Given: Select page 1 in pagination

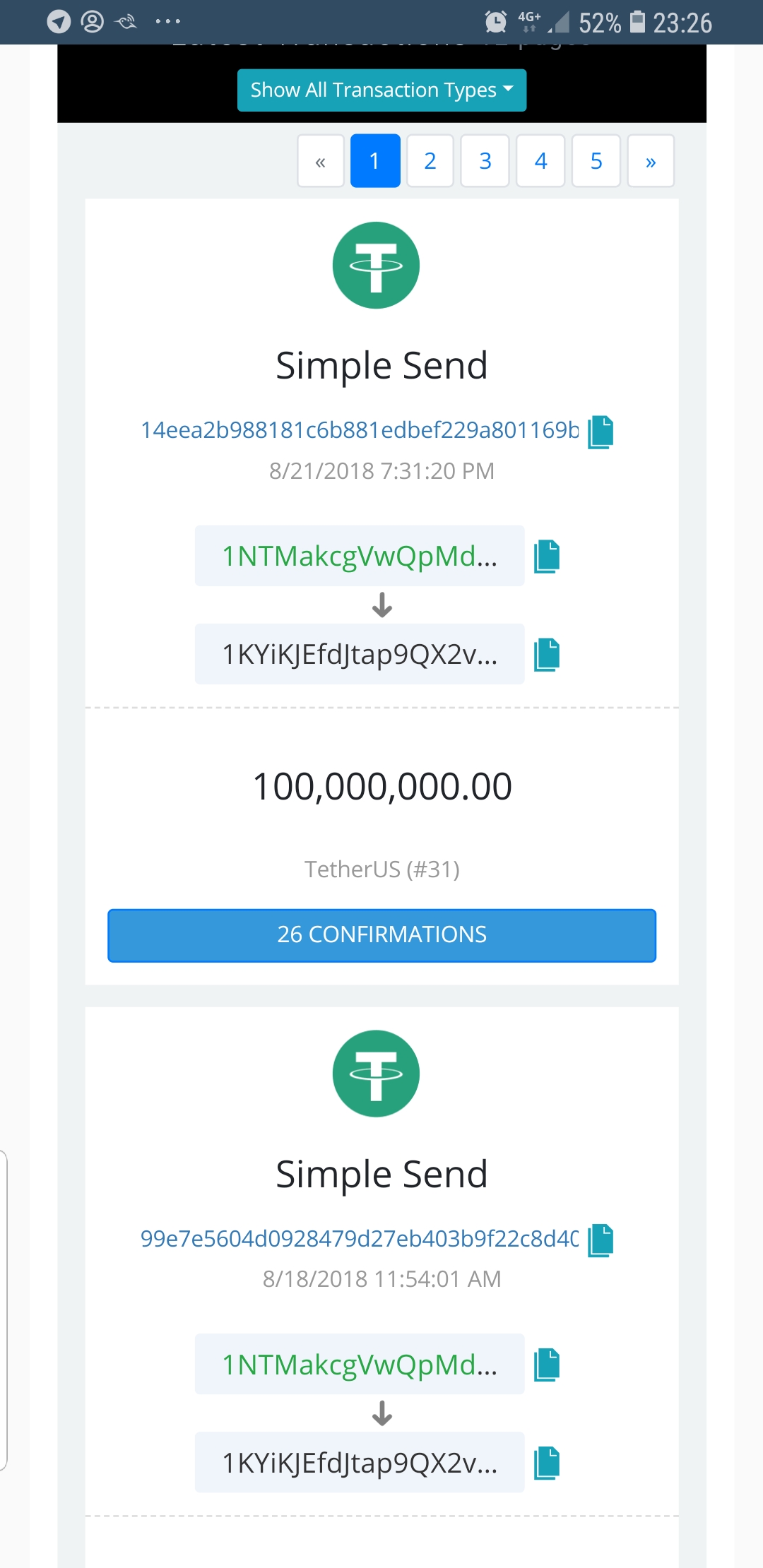Looking at the screenshot, I should click(x=375, y=161).
